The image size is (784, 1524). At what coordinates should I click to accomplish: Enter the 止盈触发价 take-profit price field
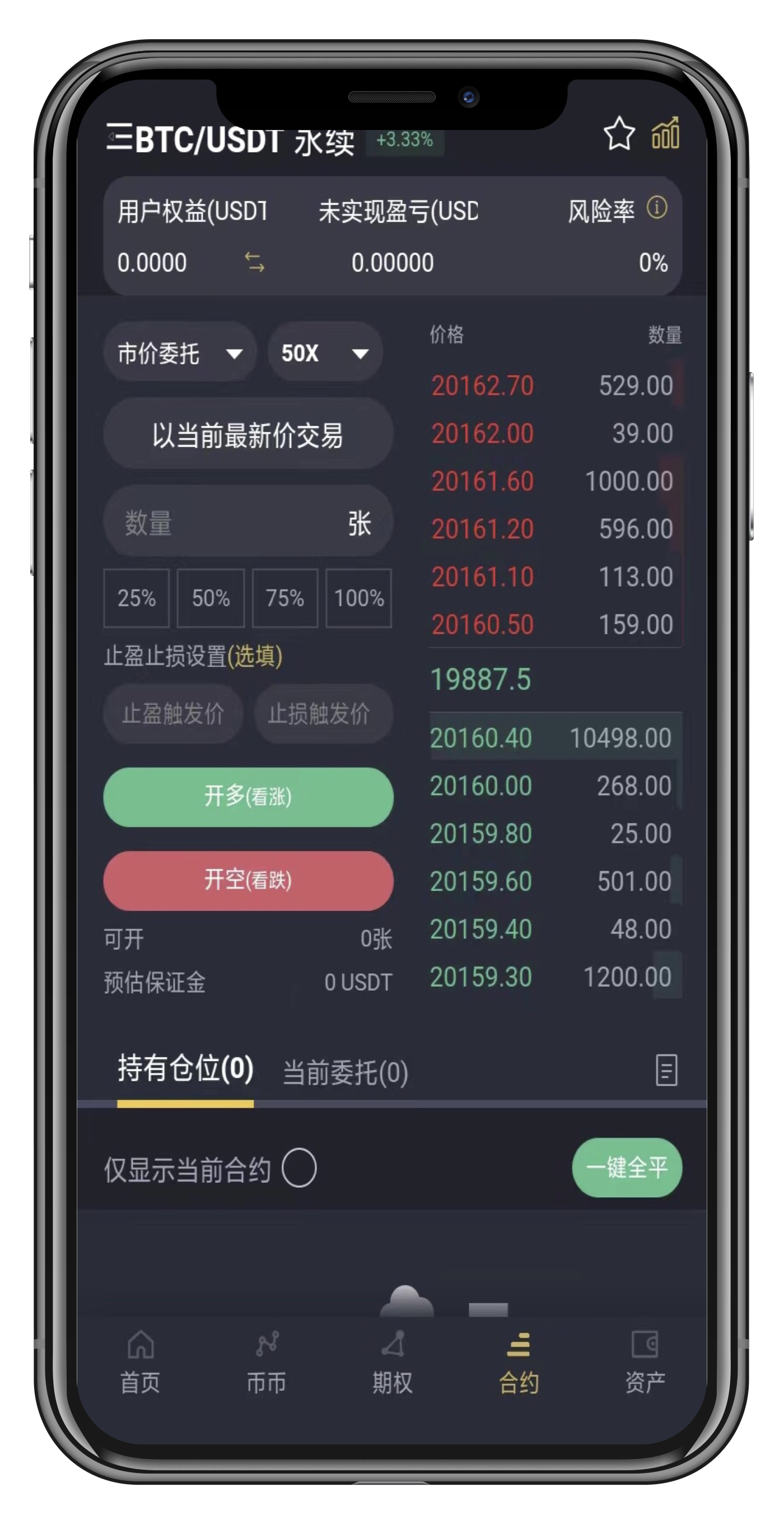pos(172,713)
